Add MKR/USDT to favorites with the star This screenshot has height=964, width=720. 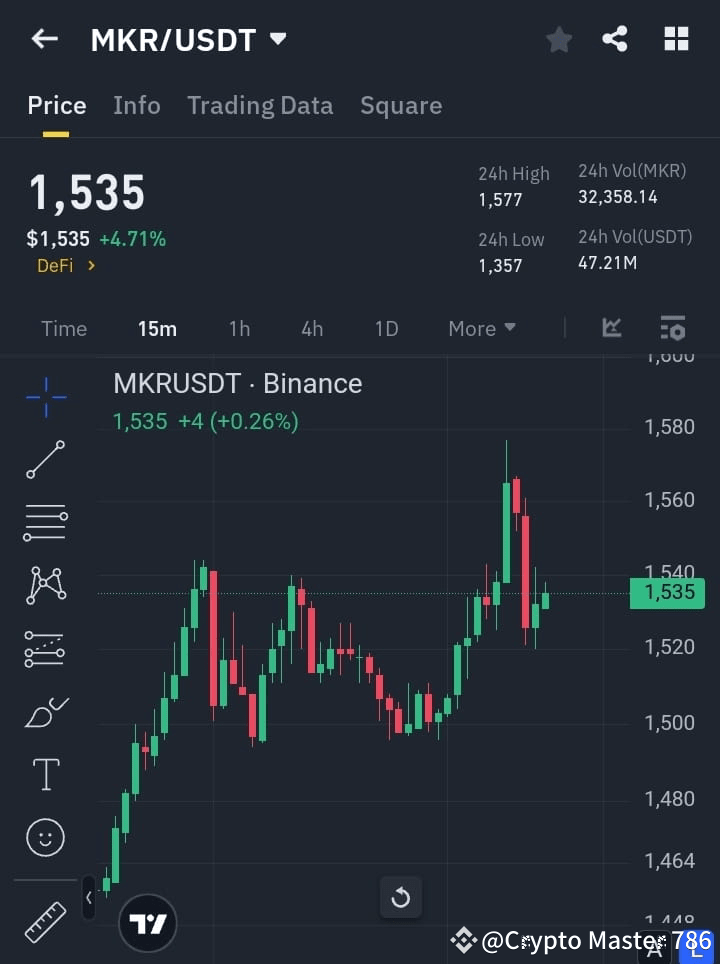(x=558, y=39)
